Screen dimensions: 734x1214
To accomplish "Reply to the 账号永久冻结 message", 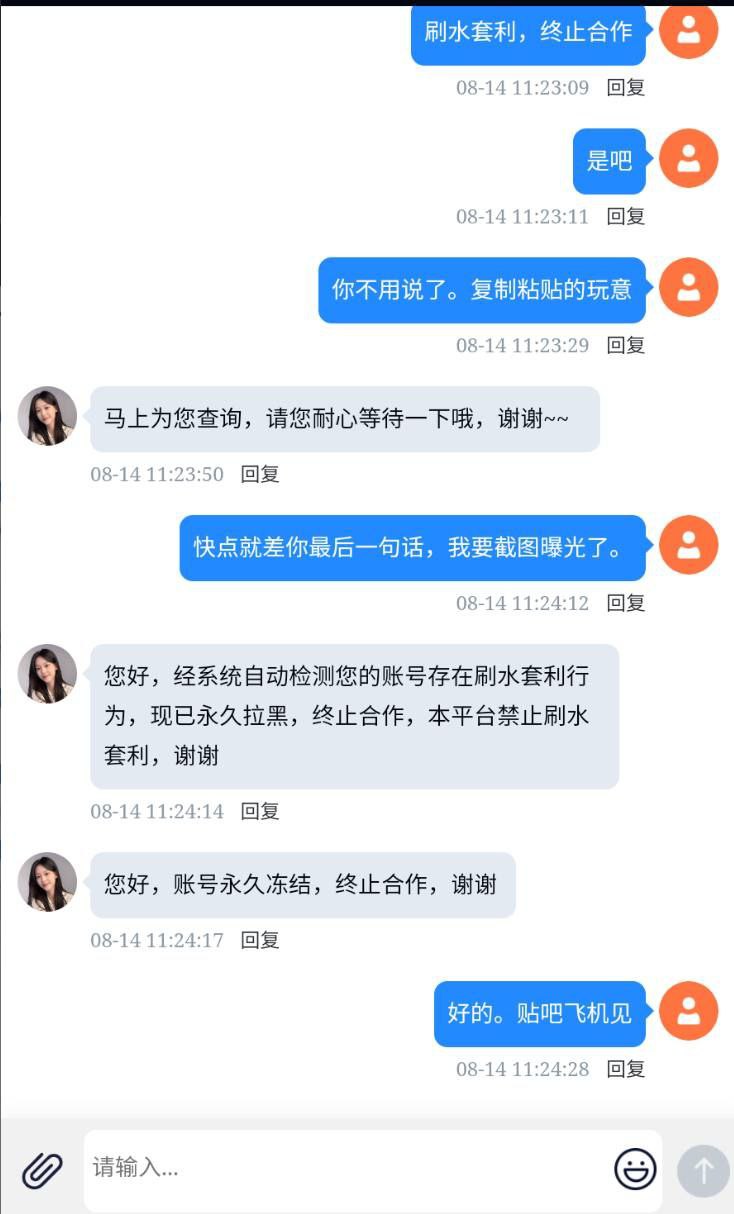I will 260,940.
